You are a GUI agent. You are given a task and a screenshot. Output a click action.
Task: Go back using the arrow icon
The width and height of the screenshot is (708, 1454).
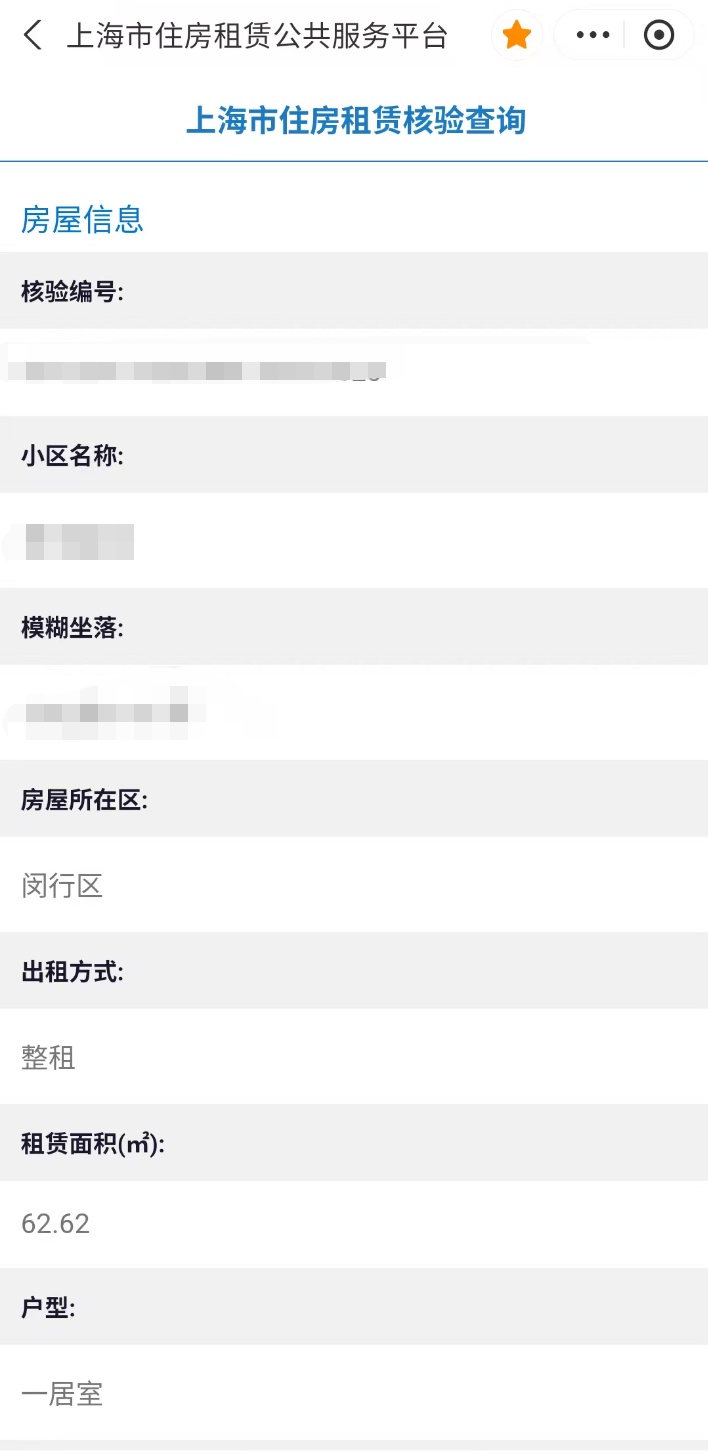(x=33, y=36)
